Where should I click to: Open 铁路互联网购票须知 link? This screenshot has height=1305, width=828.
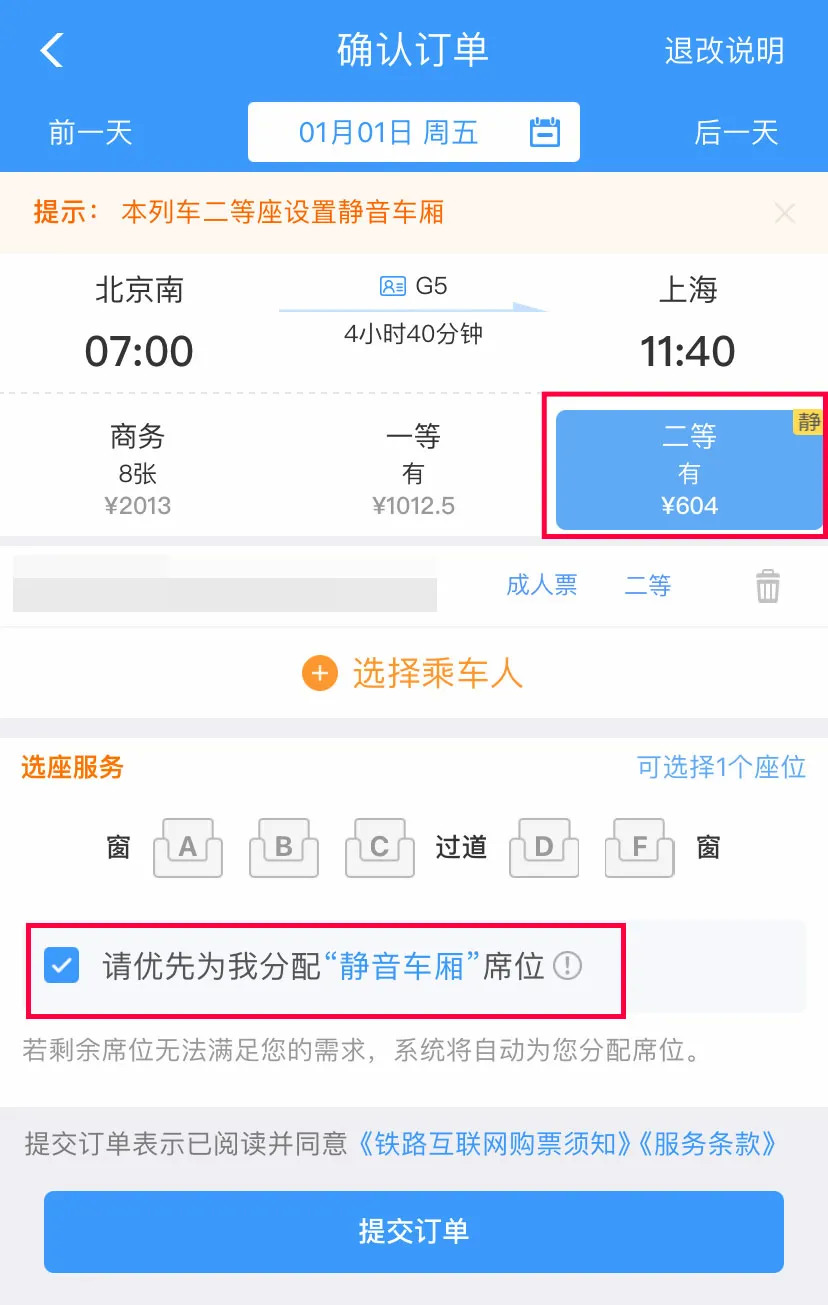(x=494, y=1143)
